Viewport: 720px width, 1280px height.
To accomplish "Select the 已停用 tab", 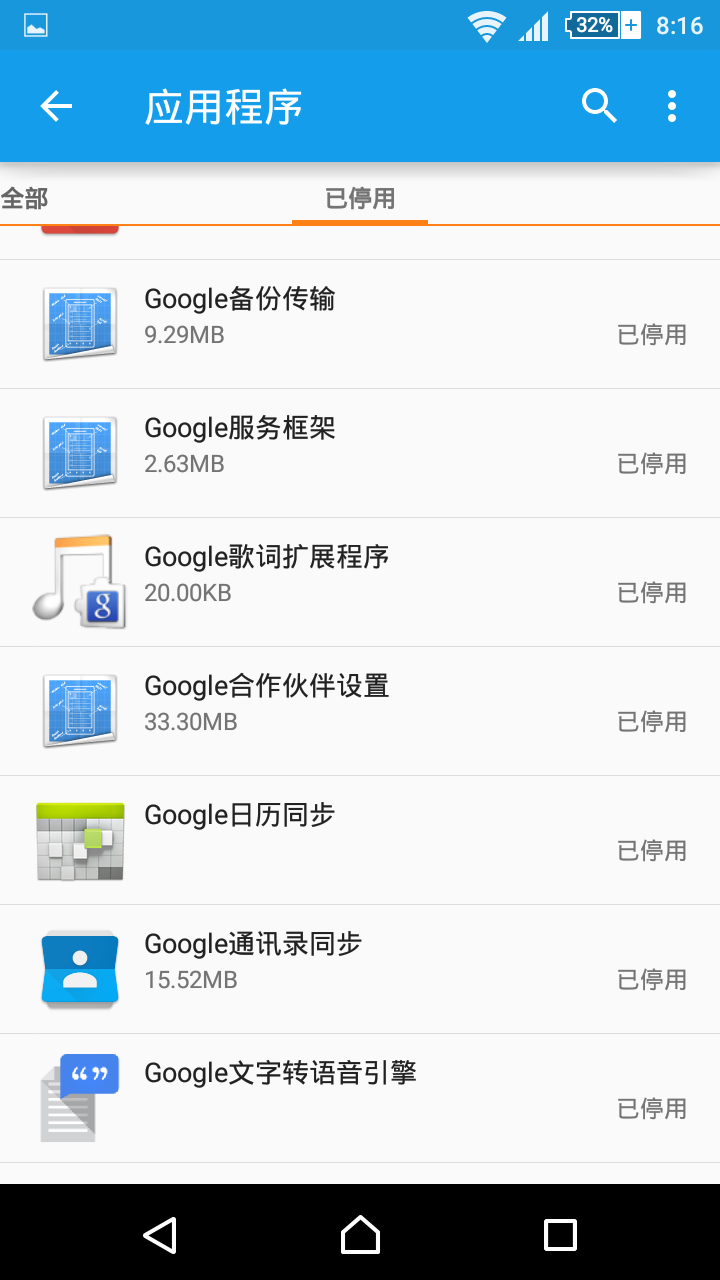I will click(360, 198).
